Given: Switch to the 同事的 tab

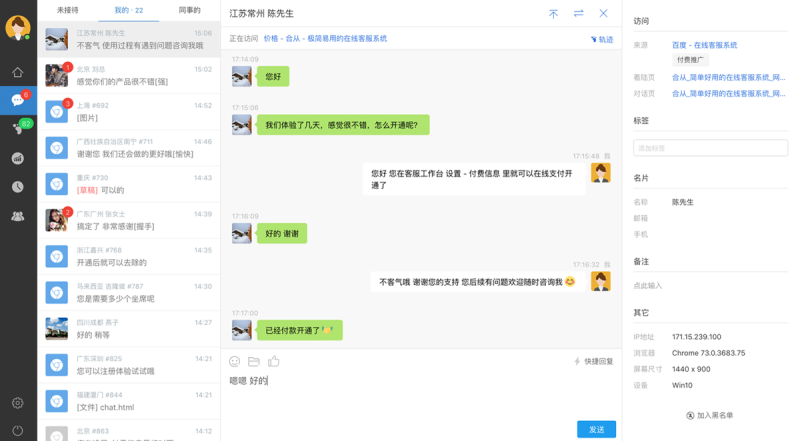Looking at the screenshot, I should pyautogui.click(x=189, y=10).
